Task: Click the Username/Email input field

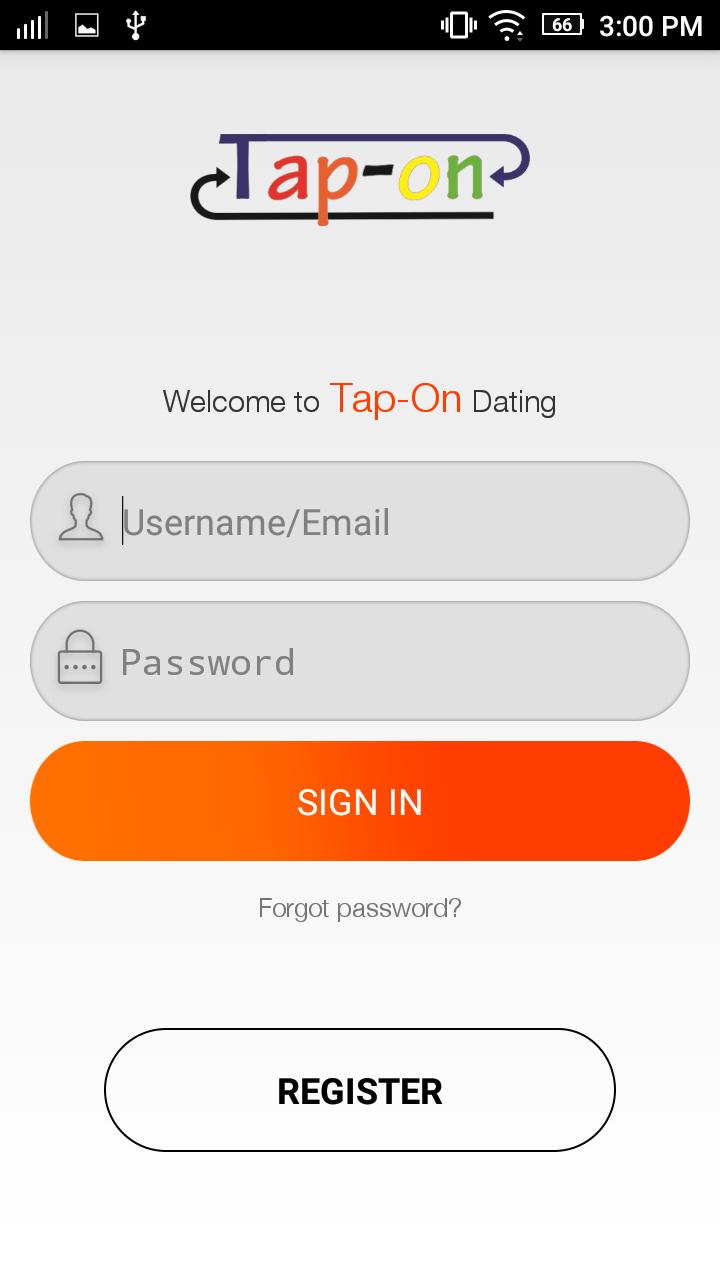Action: coord(360,519)
